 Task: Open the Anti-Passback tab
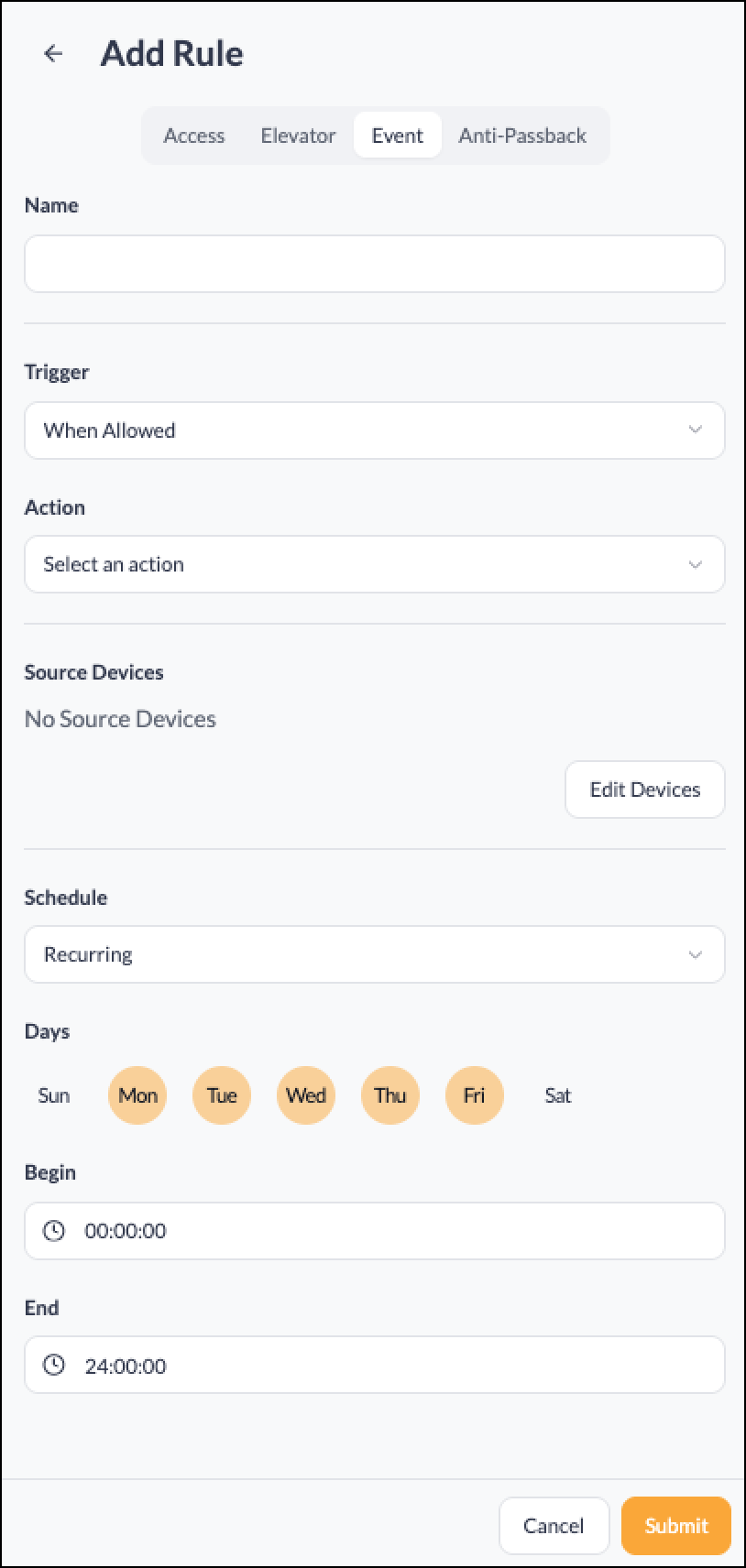point(522,136)
